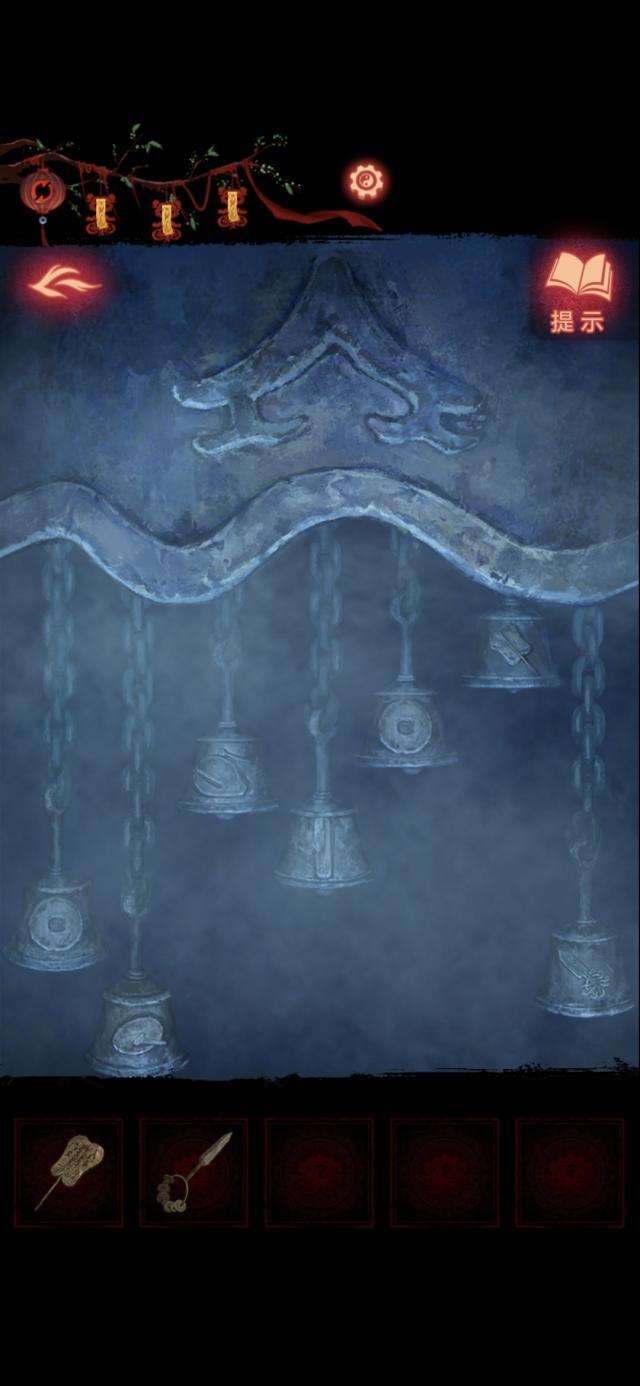640x1386 pixels.
Task: Go back using the glowing arrow
Action: click(65, 286)
